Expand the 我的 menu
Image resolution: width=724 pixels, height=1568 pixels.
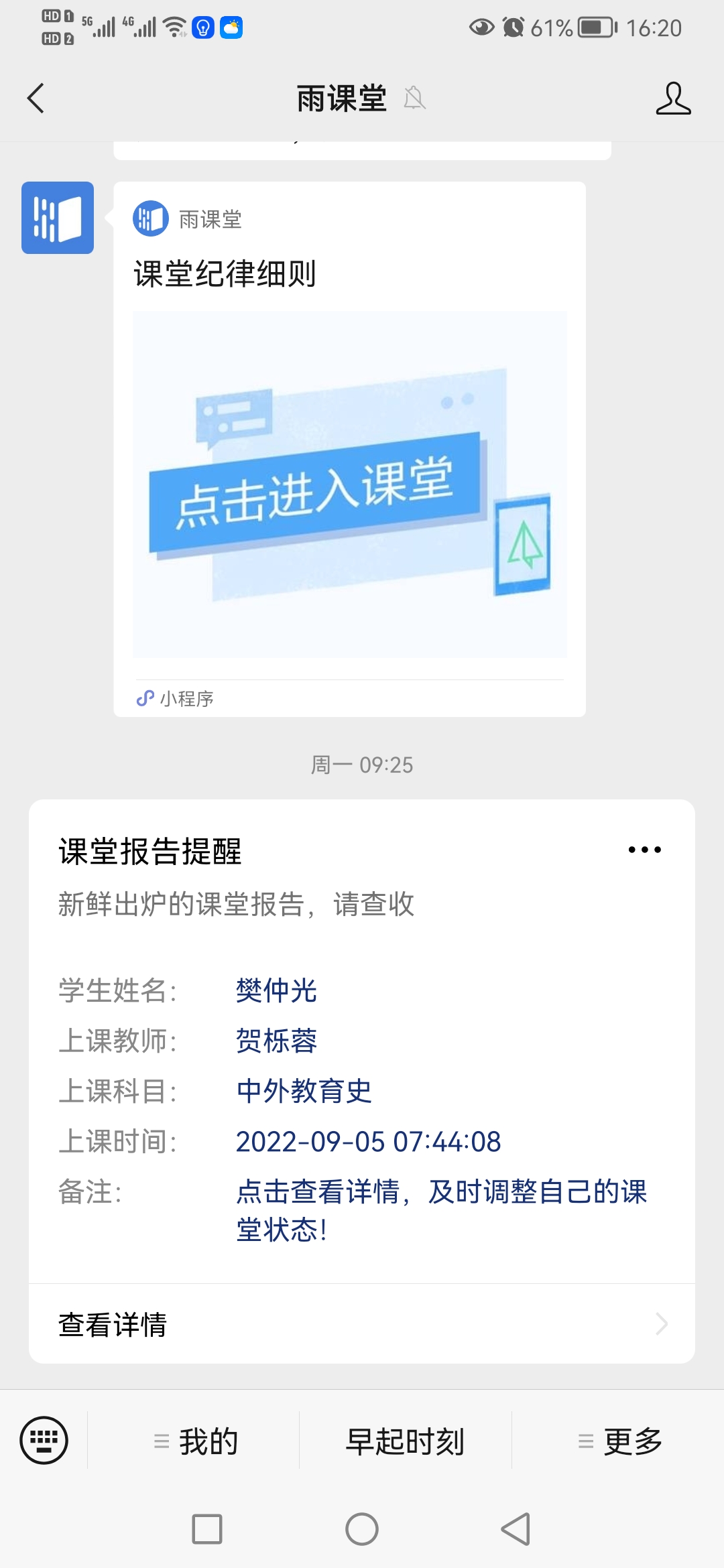click(x=194, y=1441)
